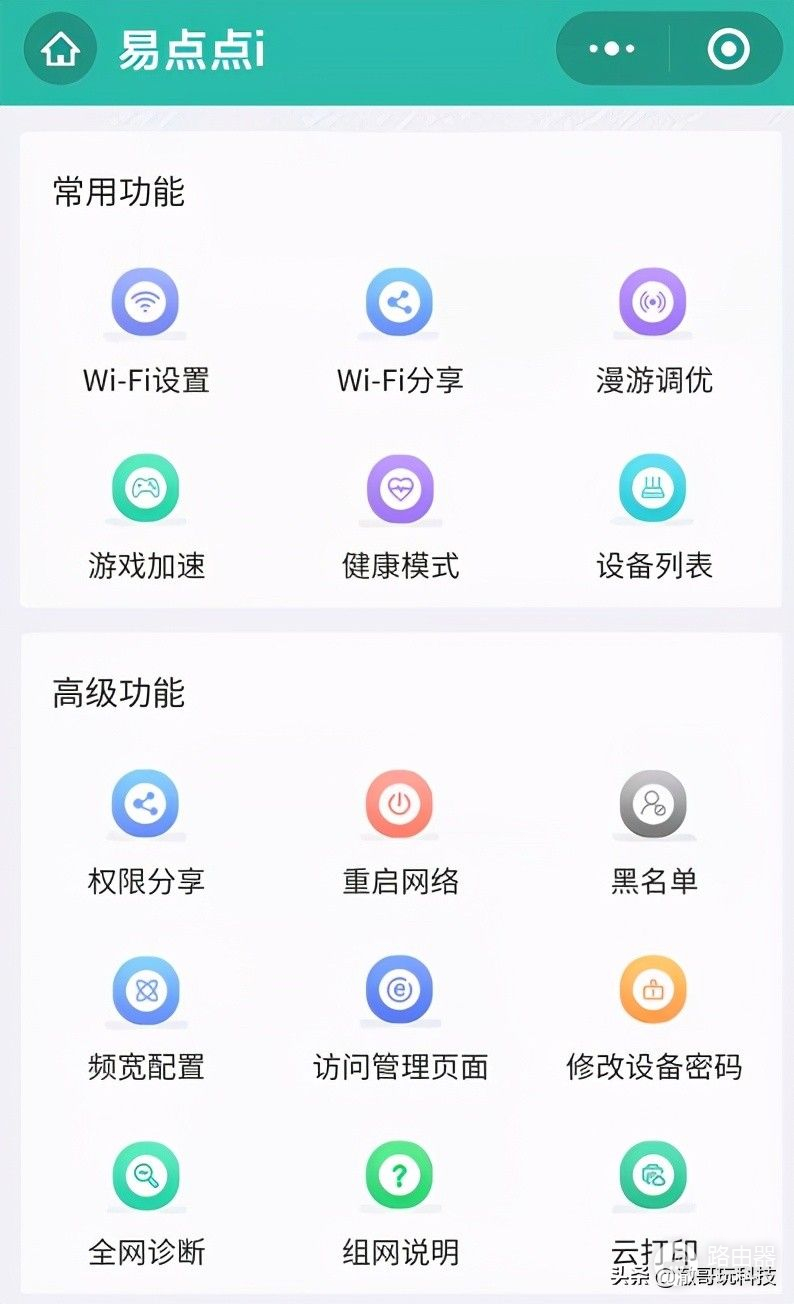Open 健康模式 healthy mode
This screenshot has width=794, height=1304.
[399, 489]
